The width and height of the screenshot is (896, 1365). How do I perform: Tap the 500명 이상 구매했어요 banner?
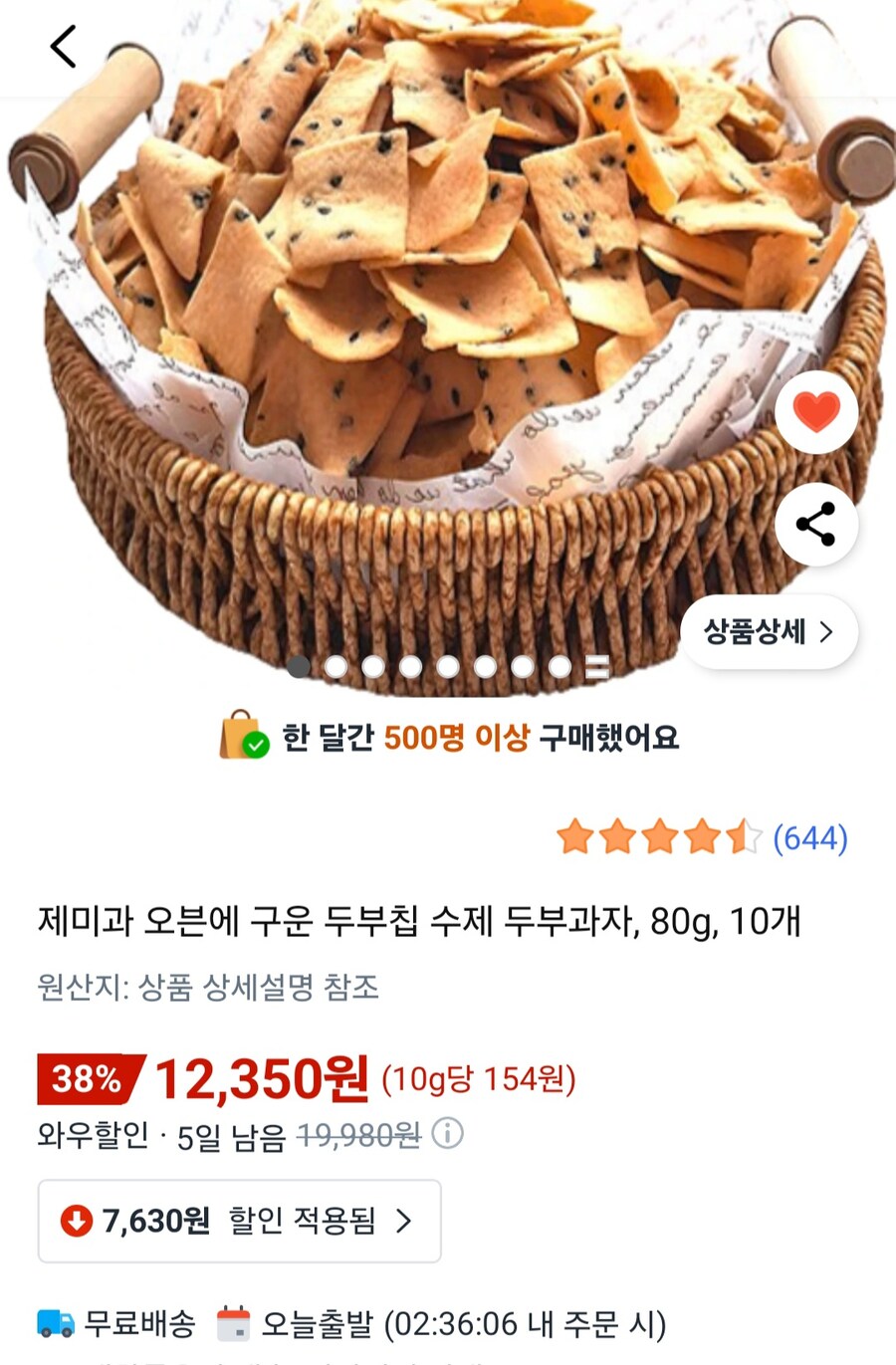pyautogui.click(x=448, y=739)
